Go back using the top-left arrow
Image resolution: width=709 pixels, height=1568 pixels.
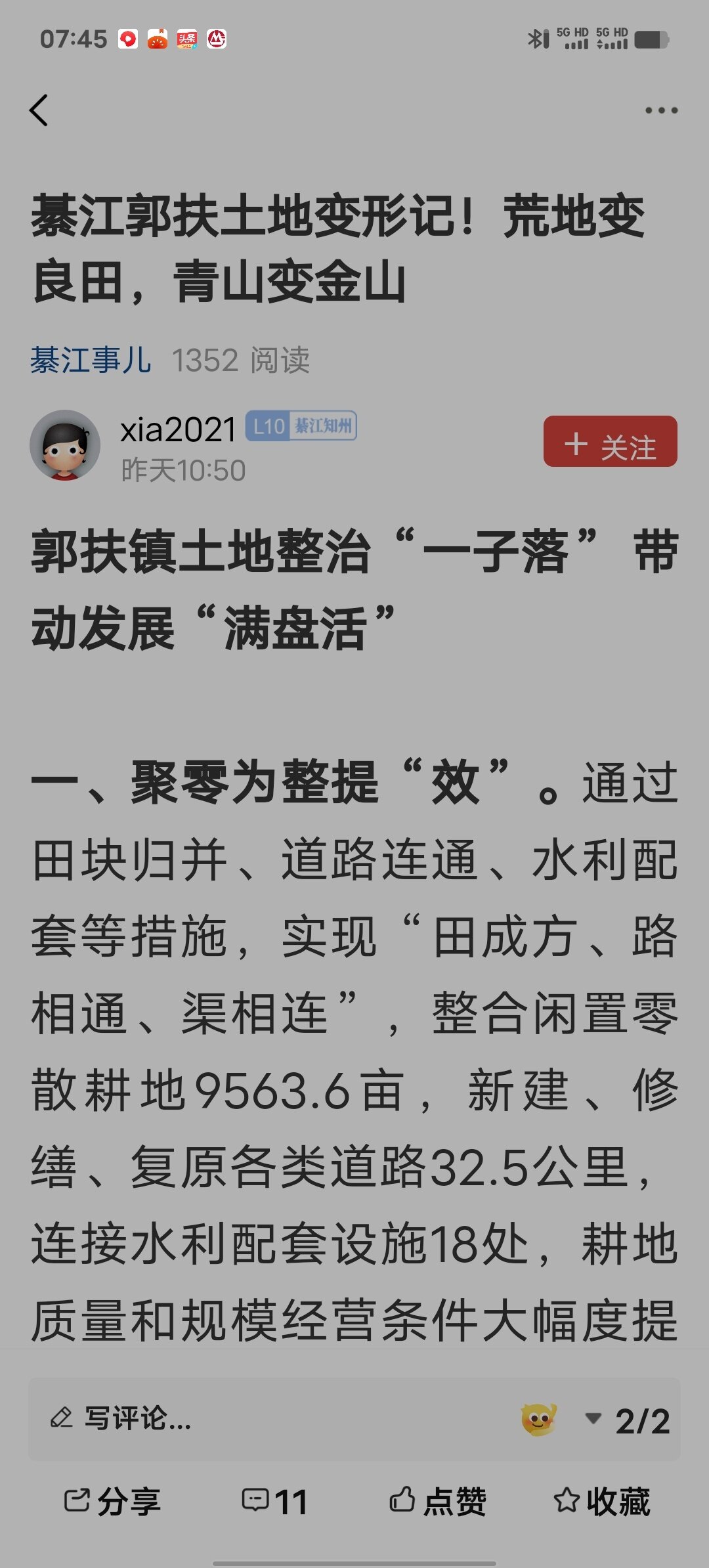point(39,110)
